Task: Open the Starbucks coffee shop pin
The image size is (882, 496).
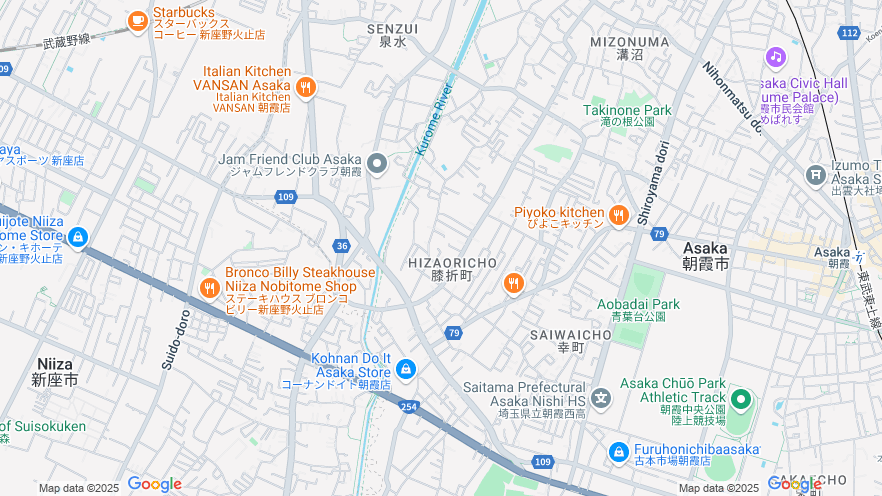Action: coord(138,19)
